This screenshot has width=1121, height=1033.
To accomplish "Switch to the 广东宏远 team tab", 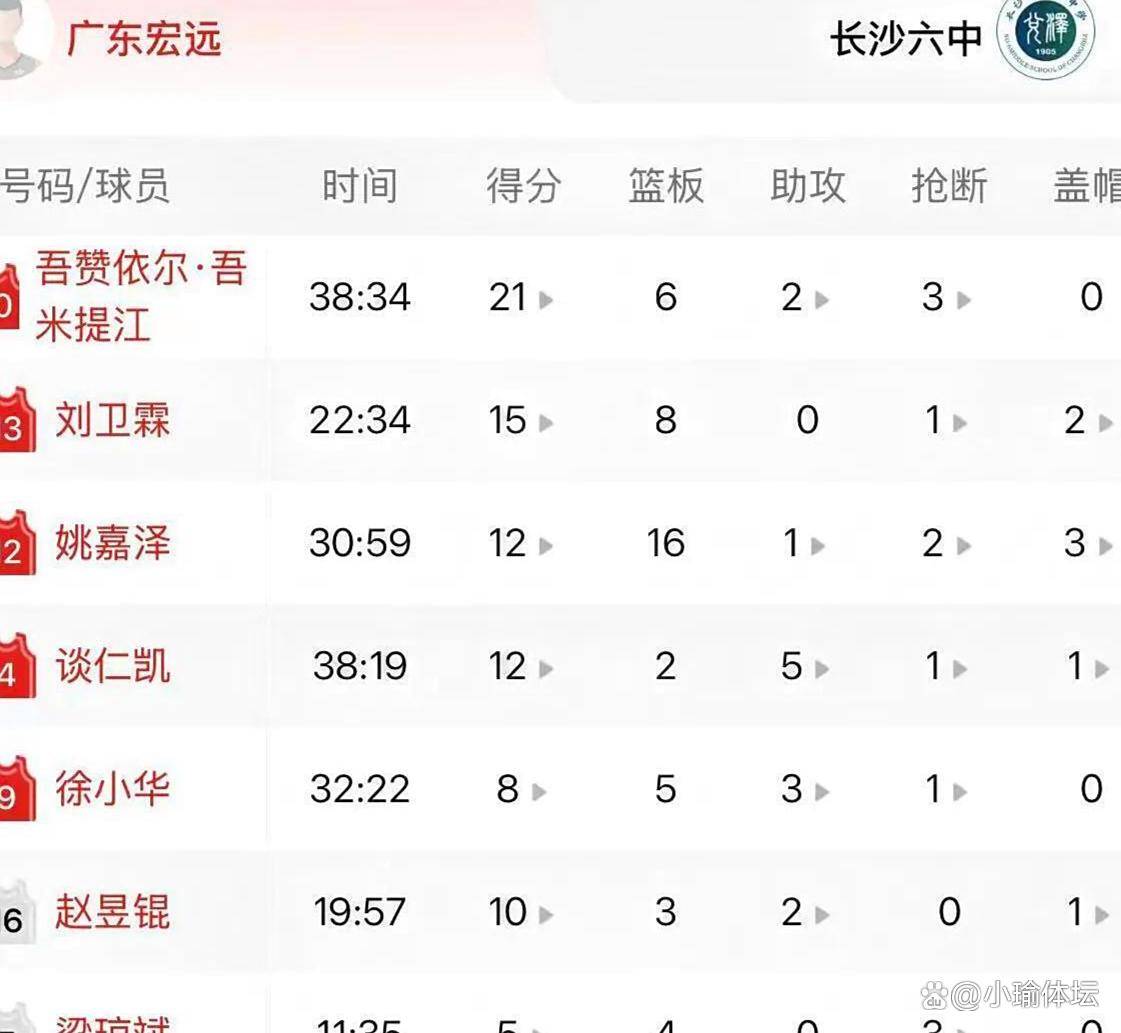I will (x=143, y=40).
